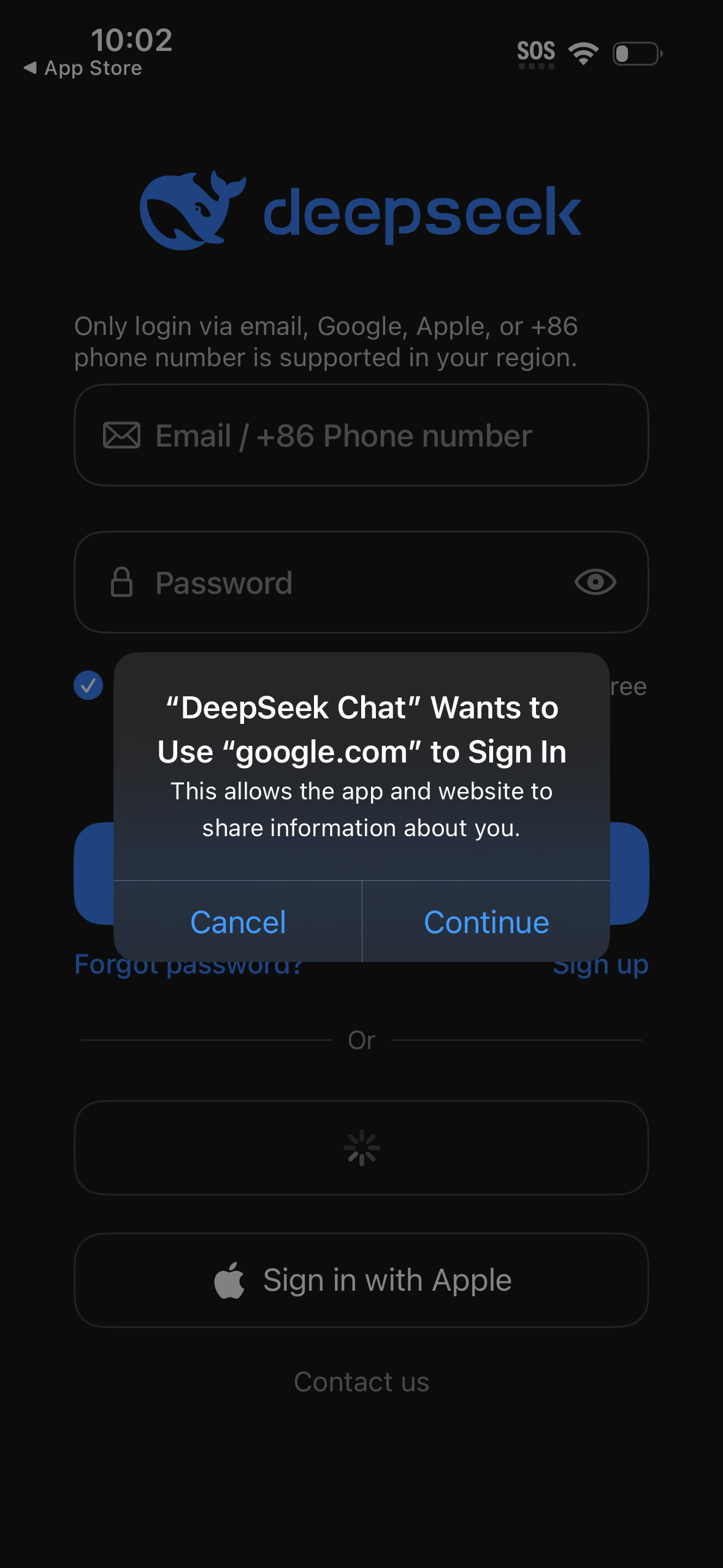Click the padlock icon in password field
This screenshot has width=723, height=1568.
point(122,582)
